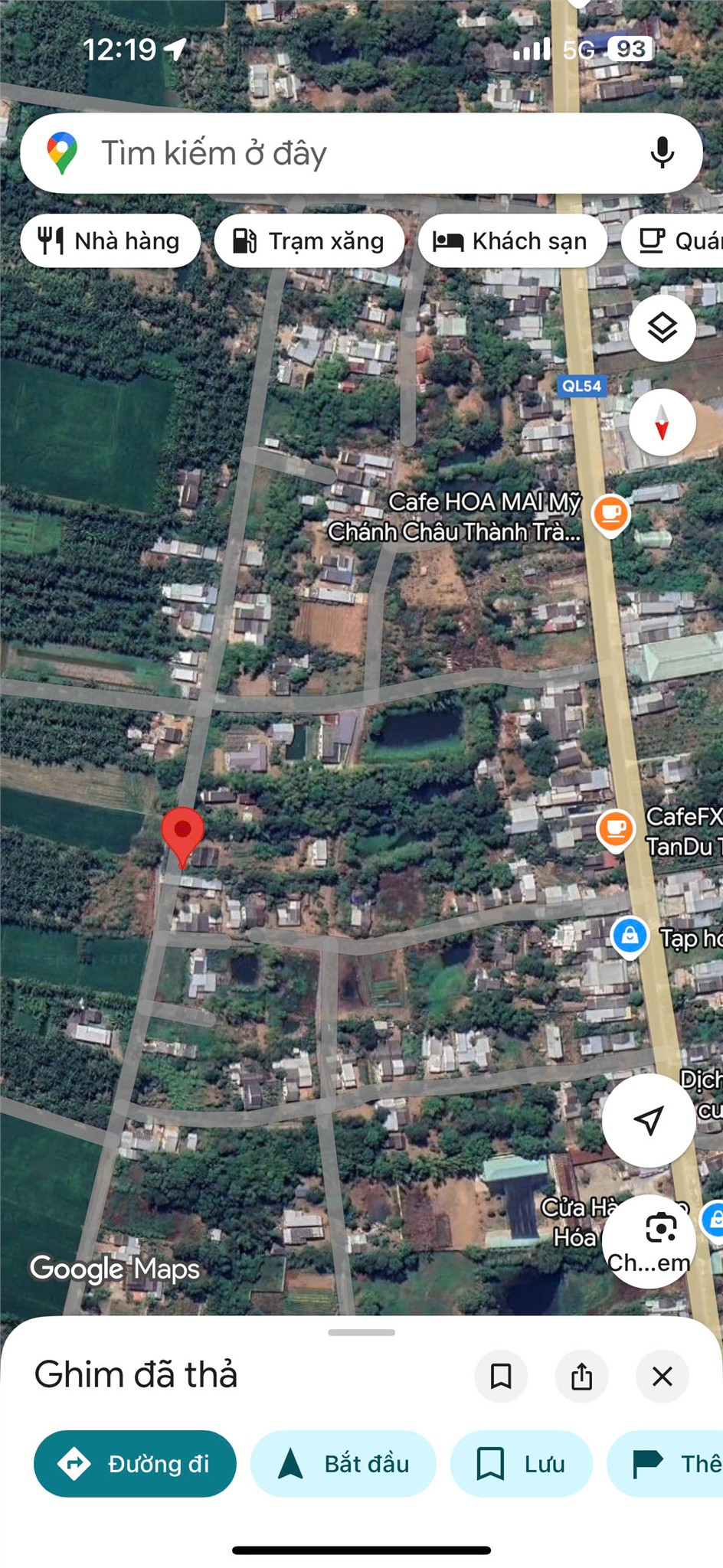
Task: Start voice search with the microphone
Action: click(x=662, y=153)
